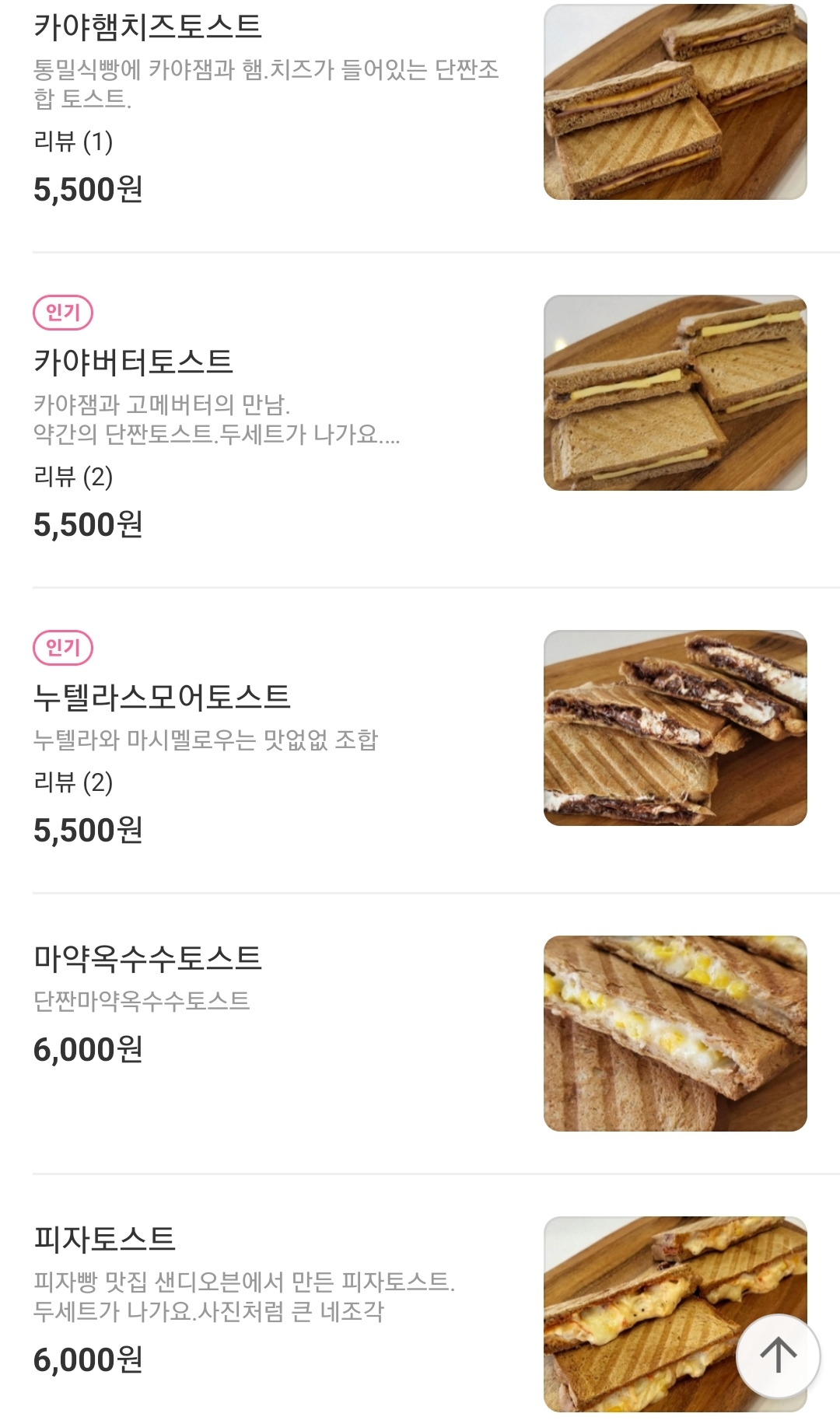Choose the 마약옥수수토스트 item
Screen dimensions: 840x1424
tap(148, 958)
